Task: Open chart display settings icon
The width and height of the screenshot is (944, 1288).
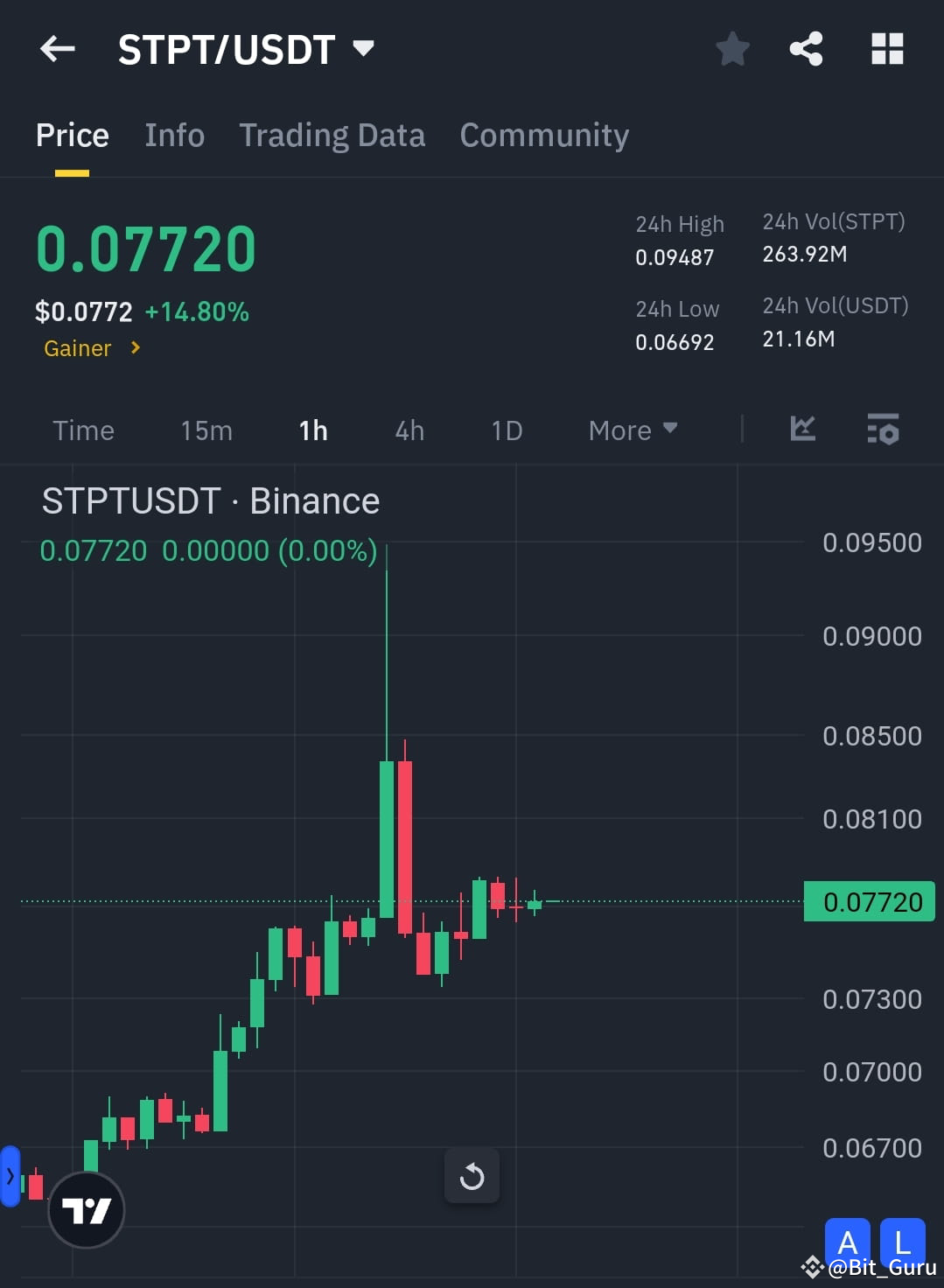Action: point(884,430)
